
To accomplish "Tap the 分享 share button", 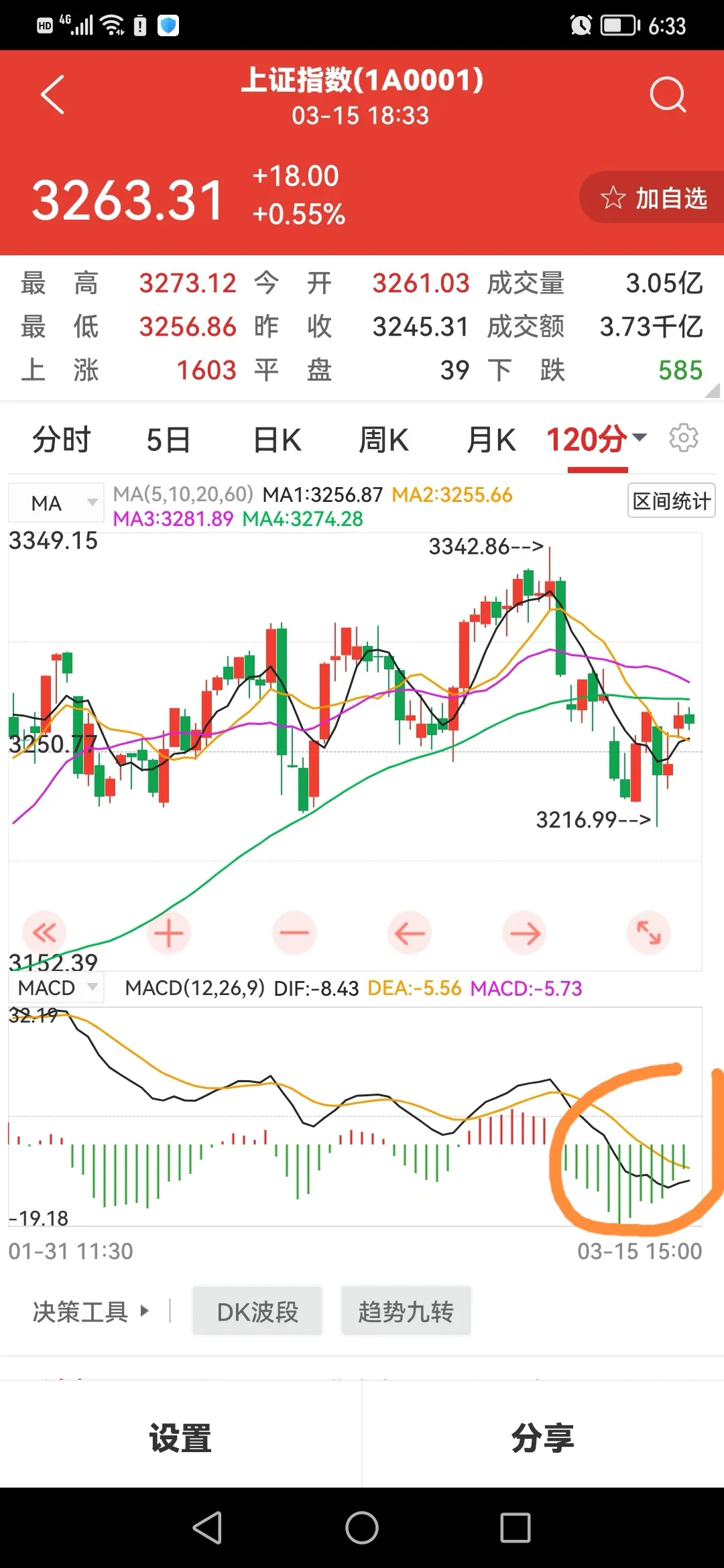I will (542, 1438).
